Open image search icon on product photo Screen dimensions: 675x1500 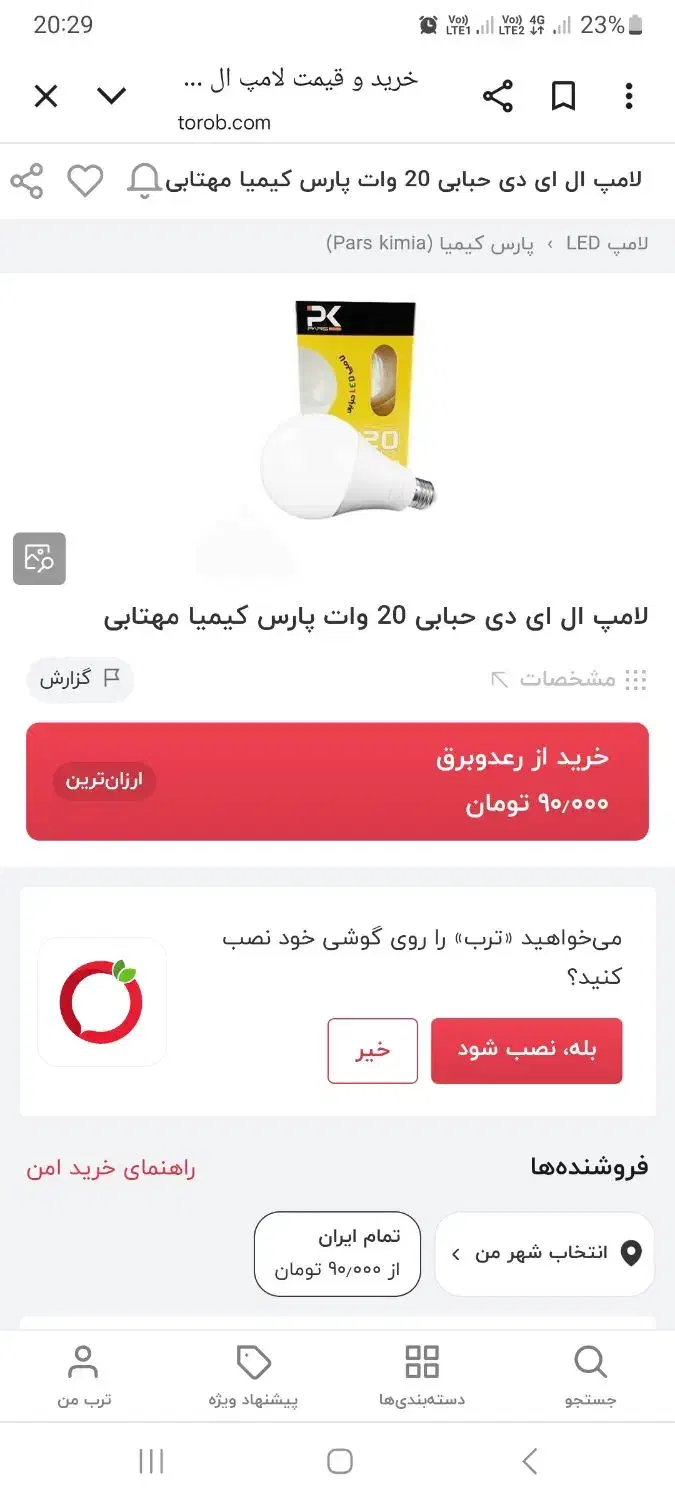[39, 558]
